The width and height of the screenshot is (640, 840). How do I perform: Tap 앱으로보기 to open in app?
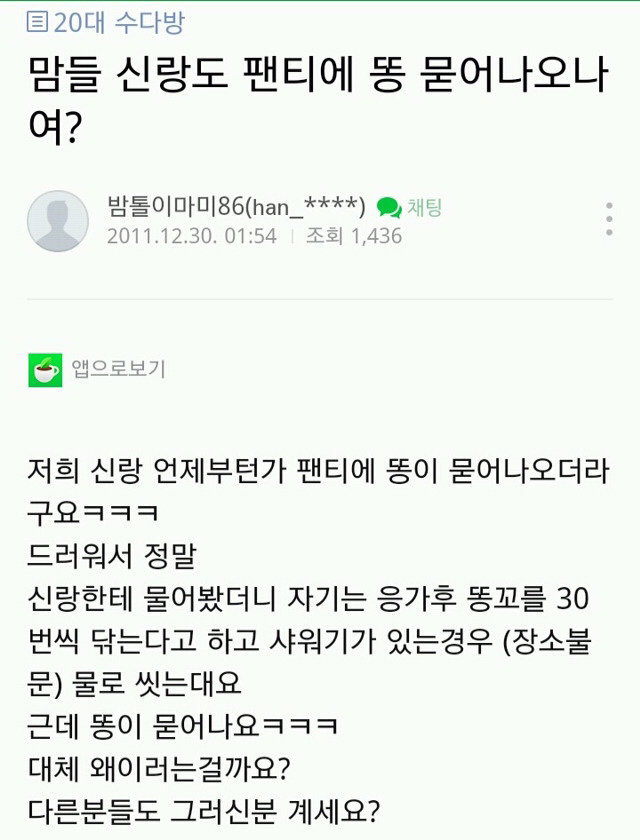coord(97,370)
